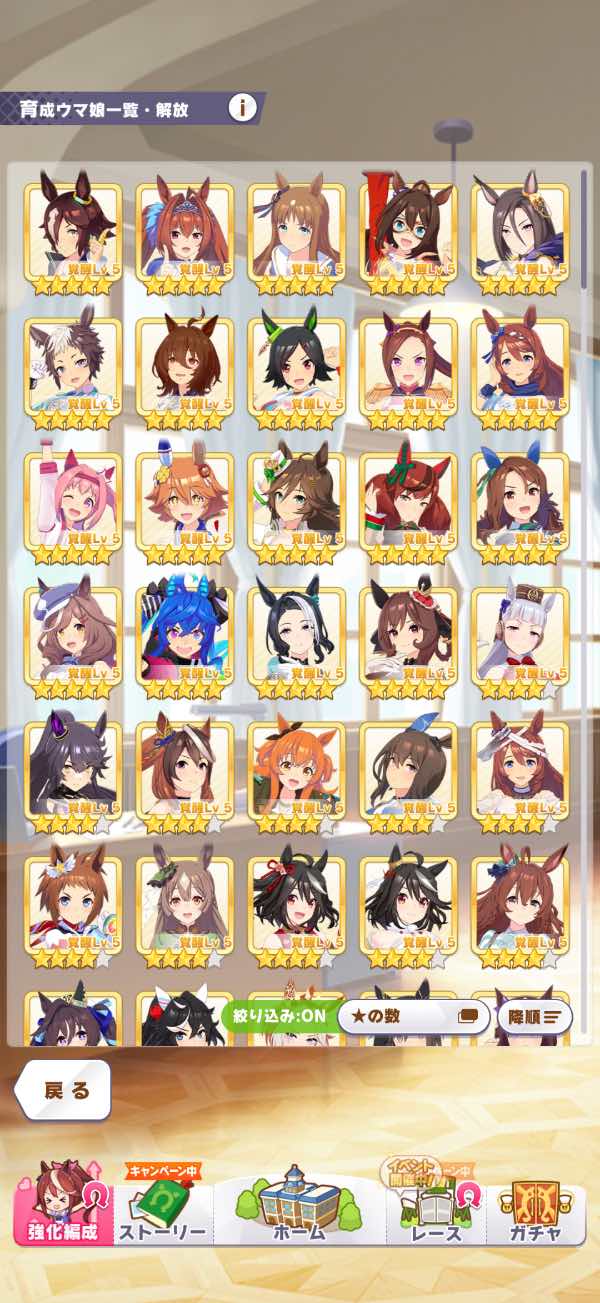Screen dimensions: 600x1303
Task: Select the black-and-white haired character card
Action: 296,634
